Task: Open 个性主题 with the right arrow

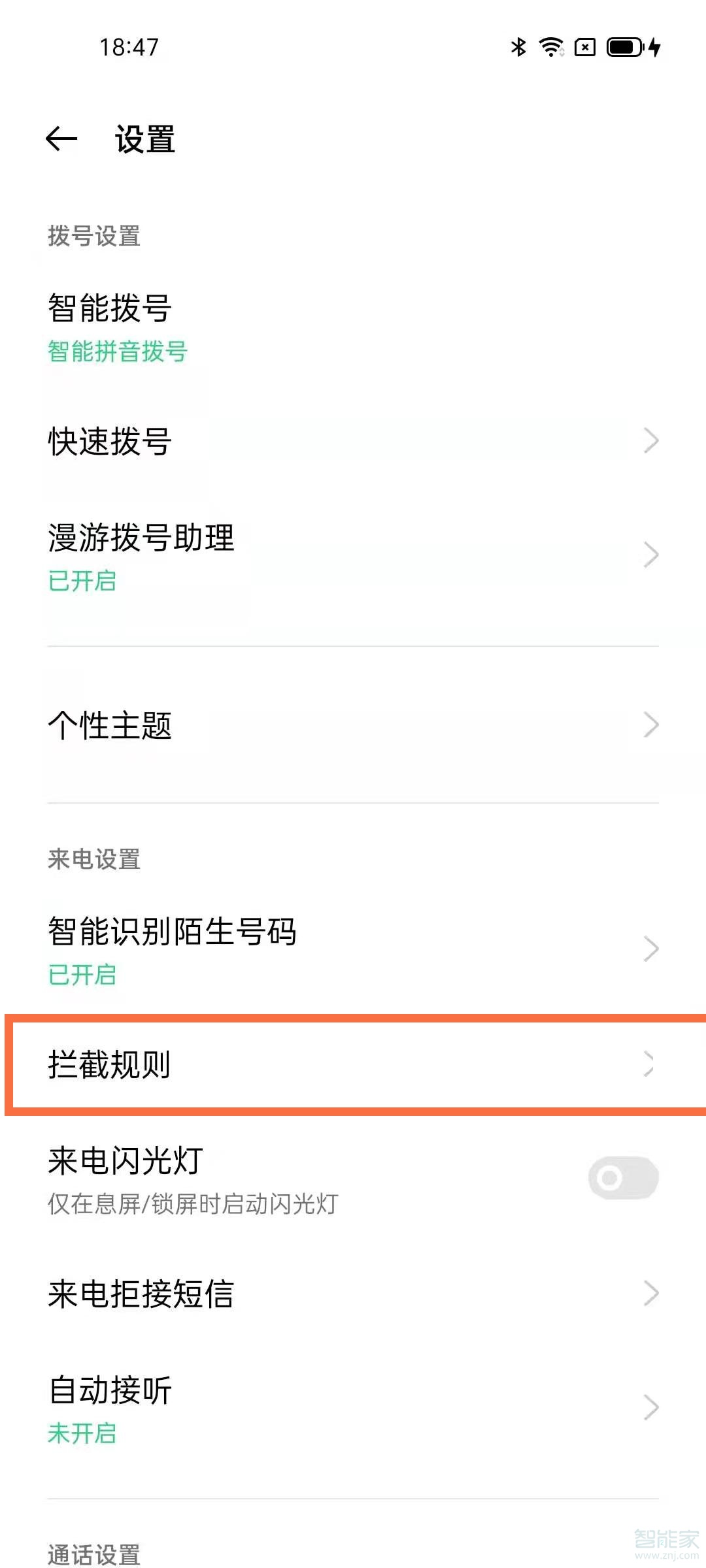Action: (651, 725)
